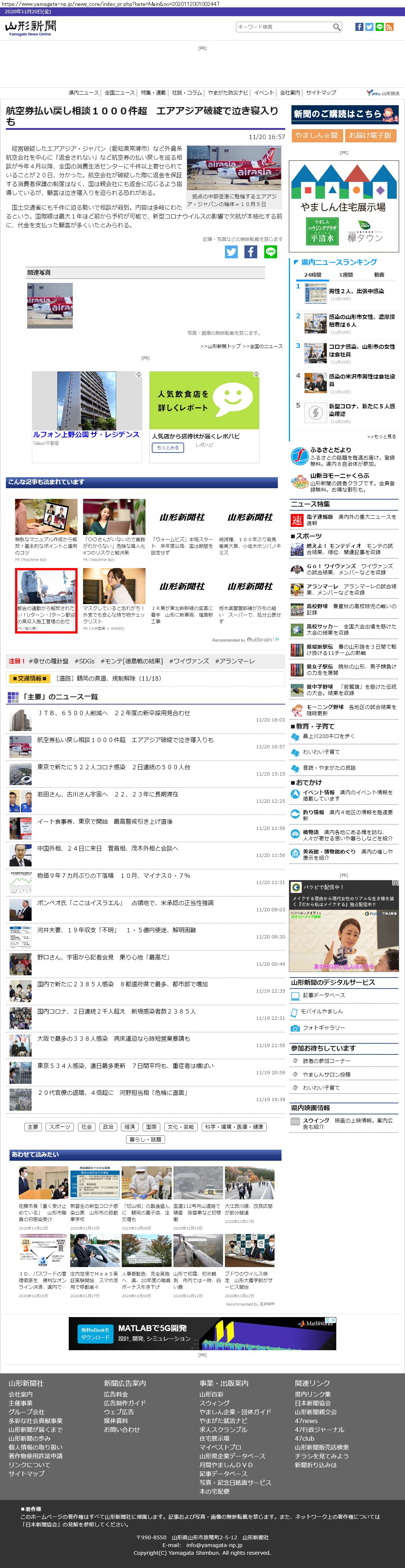405x1568 pixels.
Task: Open the 県内ニュース menu item
Action: click(x=83, y=93)
